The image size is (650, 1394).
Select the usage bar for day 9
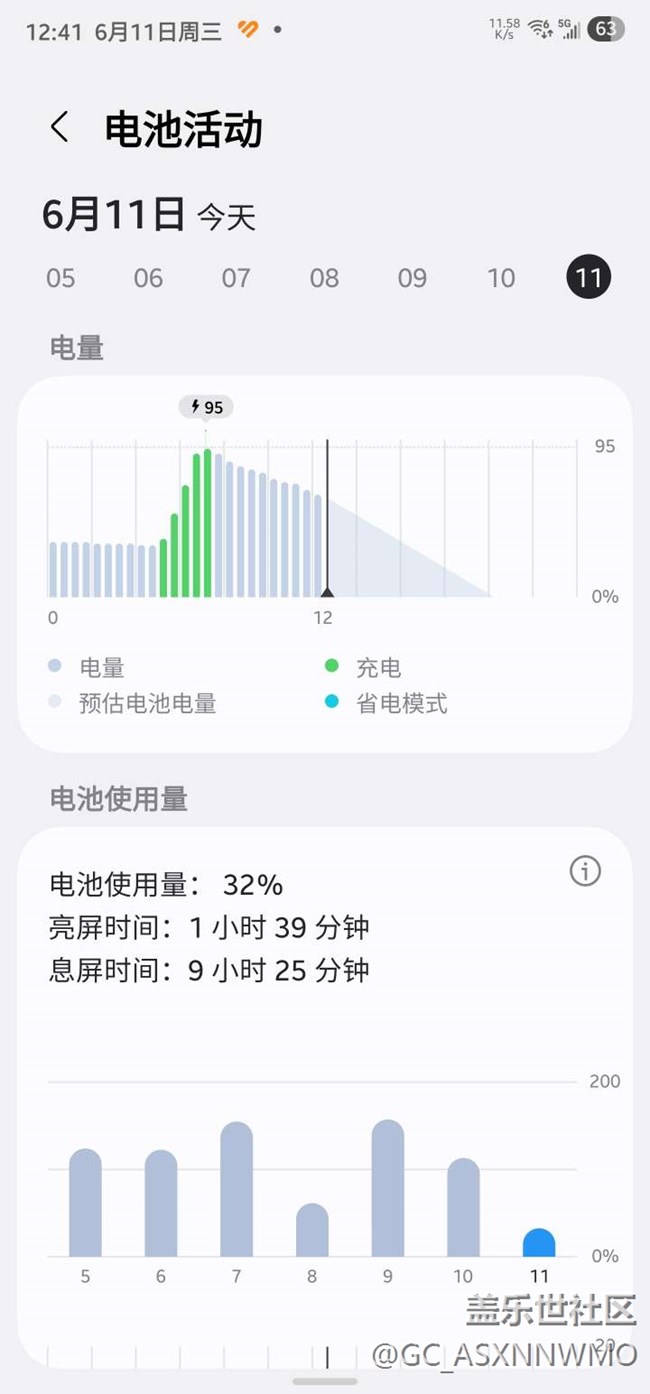(388, 1188)
